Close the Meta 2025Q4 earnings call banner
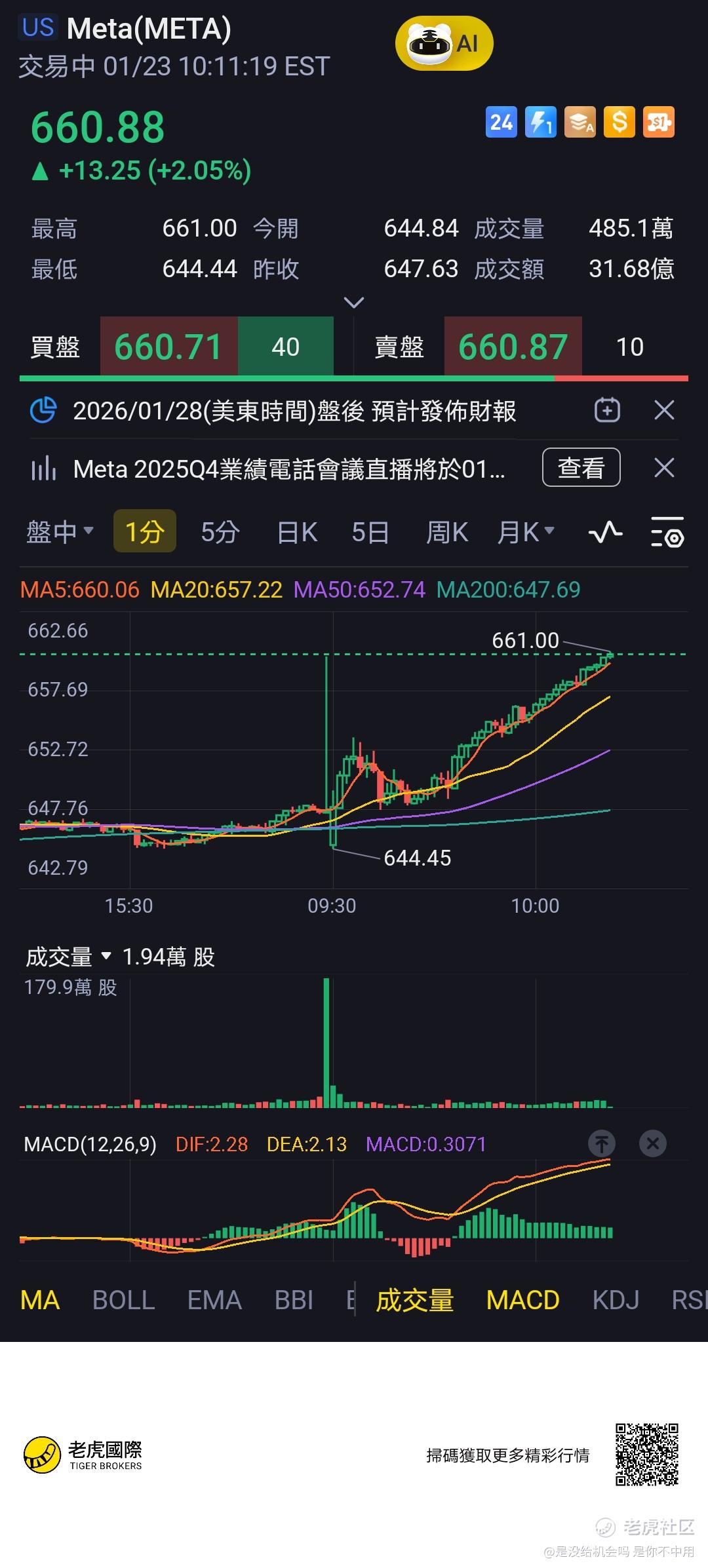 [x=664, y=468]
